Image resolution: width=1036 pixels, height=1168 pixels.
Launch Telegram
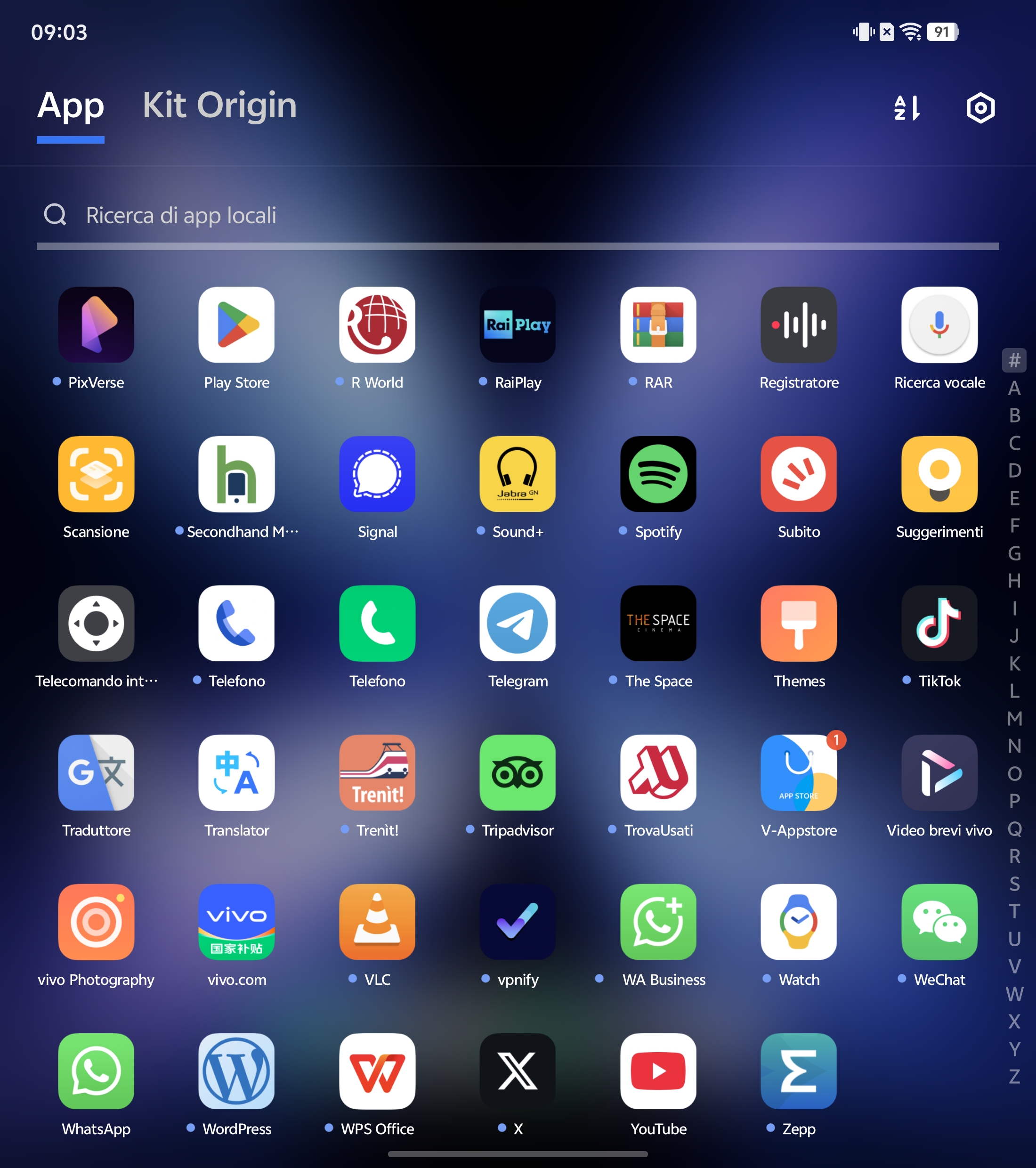518,623
